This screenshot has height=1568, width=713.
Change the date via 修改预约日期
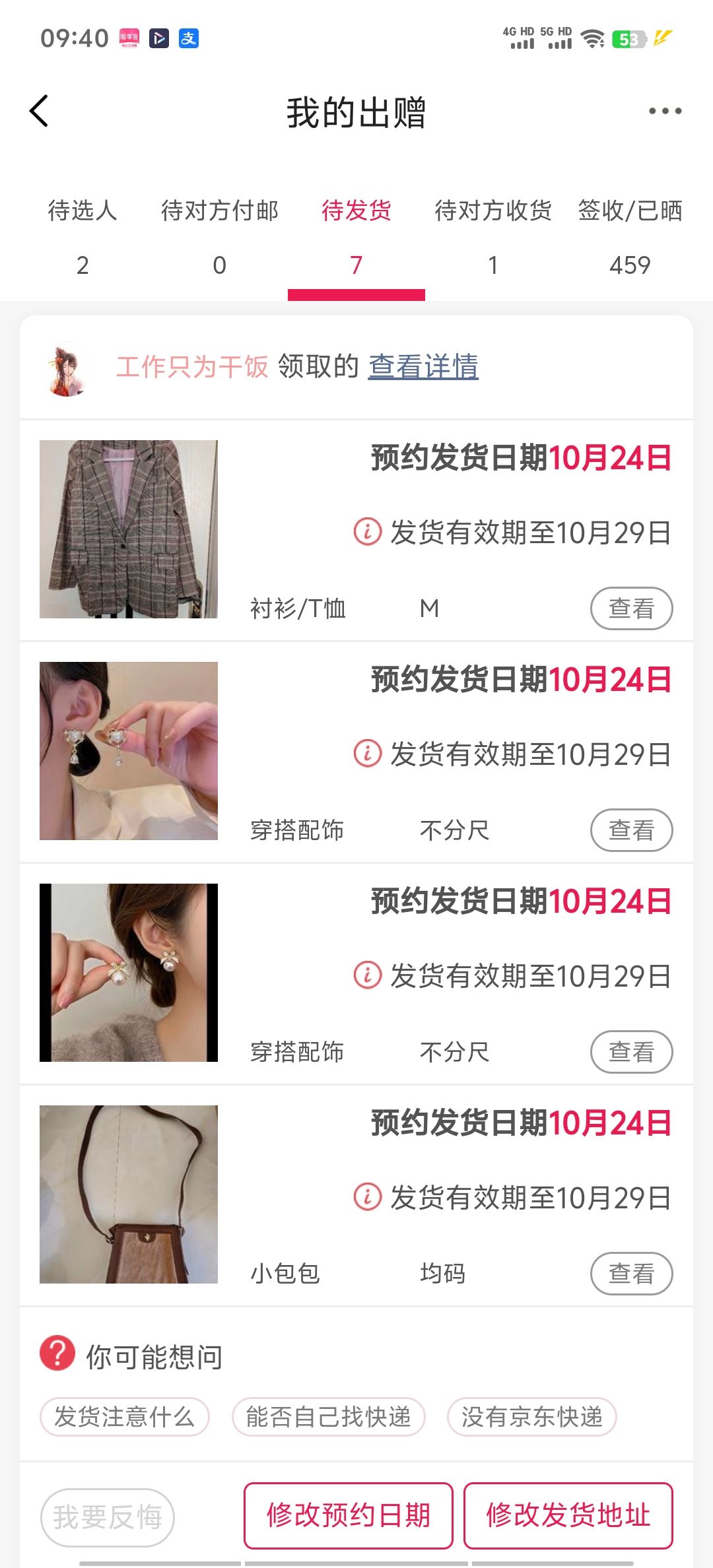click(x=349, y=1515)
